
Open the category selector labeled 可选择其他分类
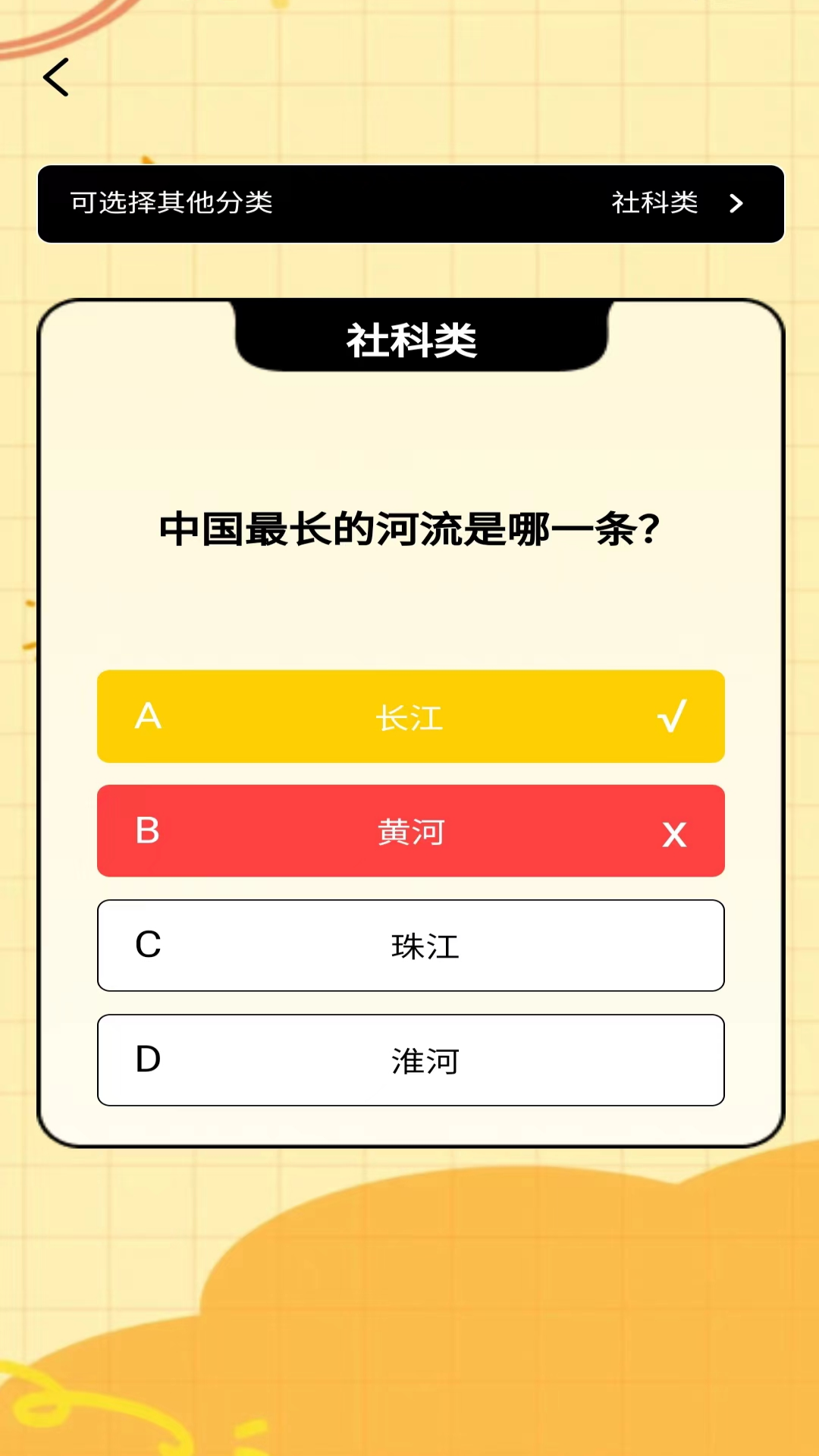coord(171,203)
